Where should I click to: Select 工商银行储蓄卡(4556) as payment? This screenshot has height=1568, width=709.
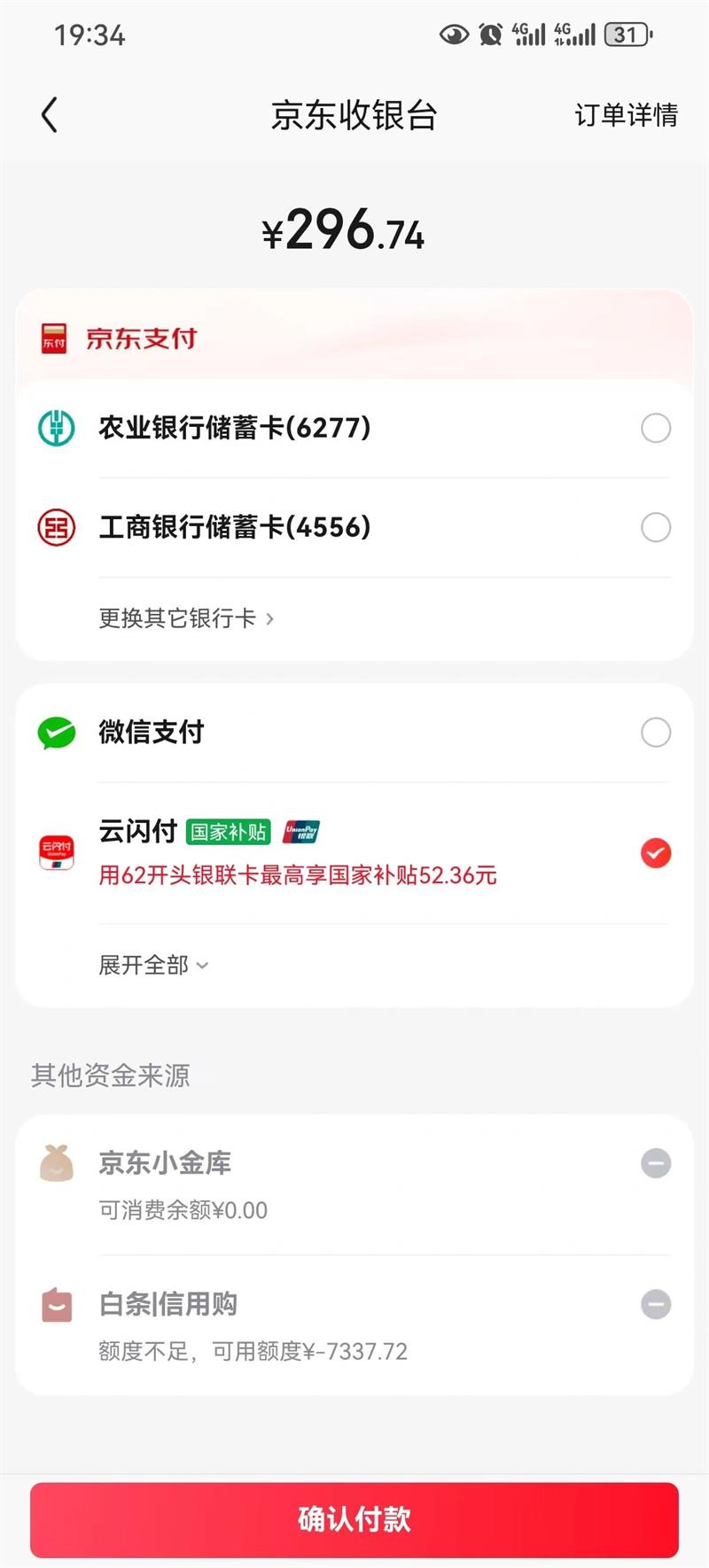pyautogui.click(x=655, y=527)
